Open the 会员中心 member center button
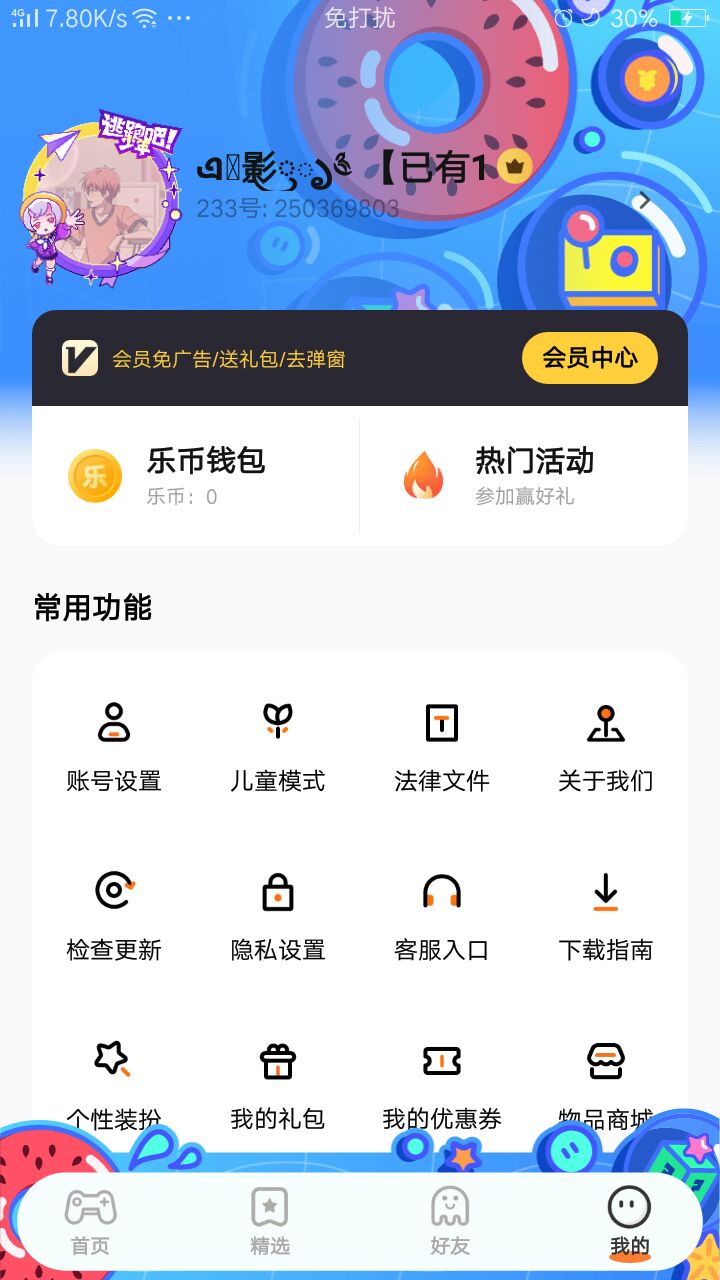Viewport: 720px width, 1280px height. 589,358
